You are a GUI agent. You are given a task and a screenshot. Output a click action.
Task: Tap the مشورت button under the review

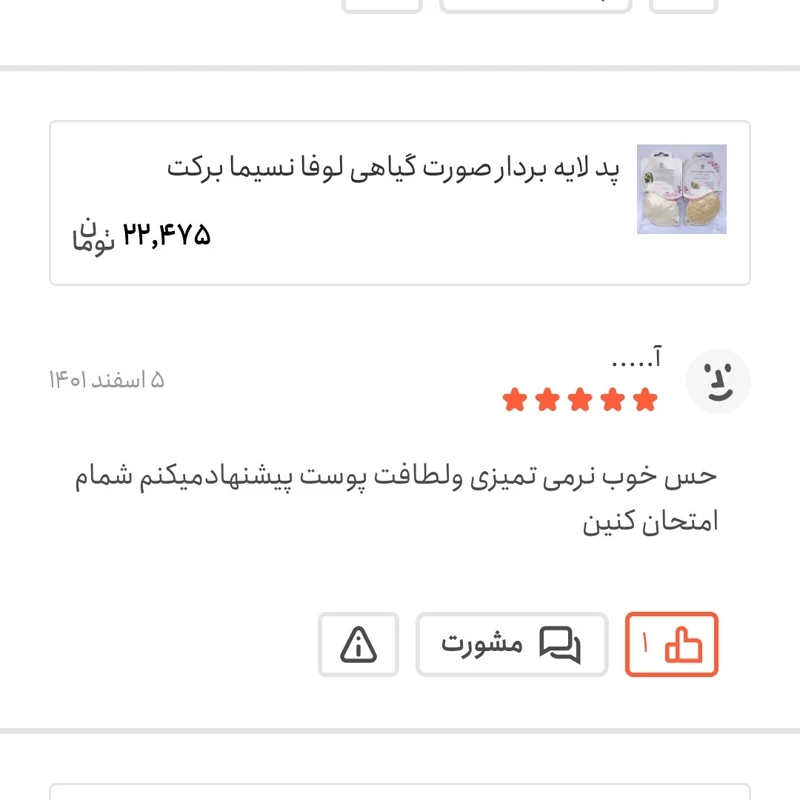pos(512,645)
